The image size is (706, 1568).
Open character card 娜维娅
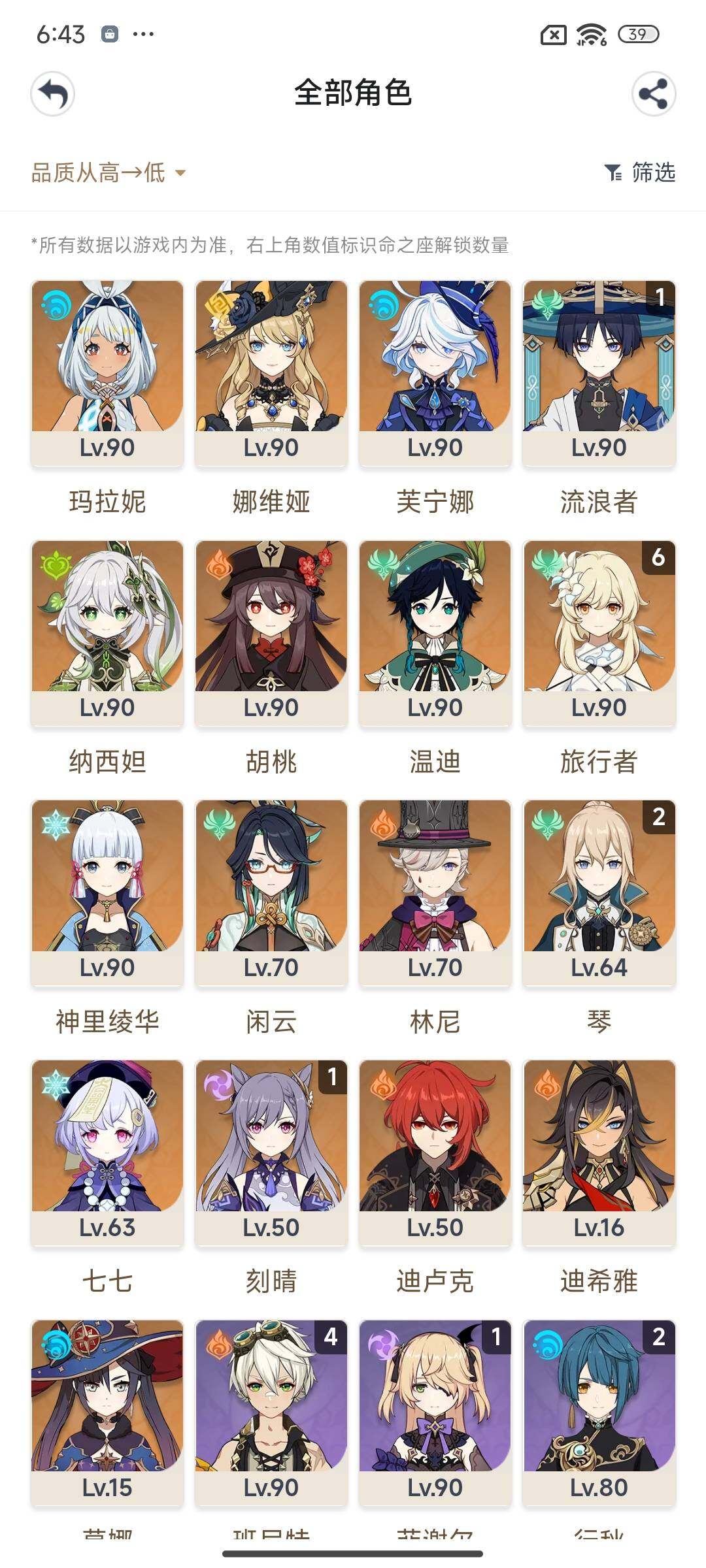pos(271,374)
